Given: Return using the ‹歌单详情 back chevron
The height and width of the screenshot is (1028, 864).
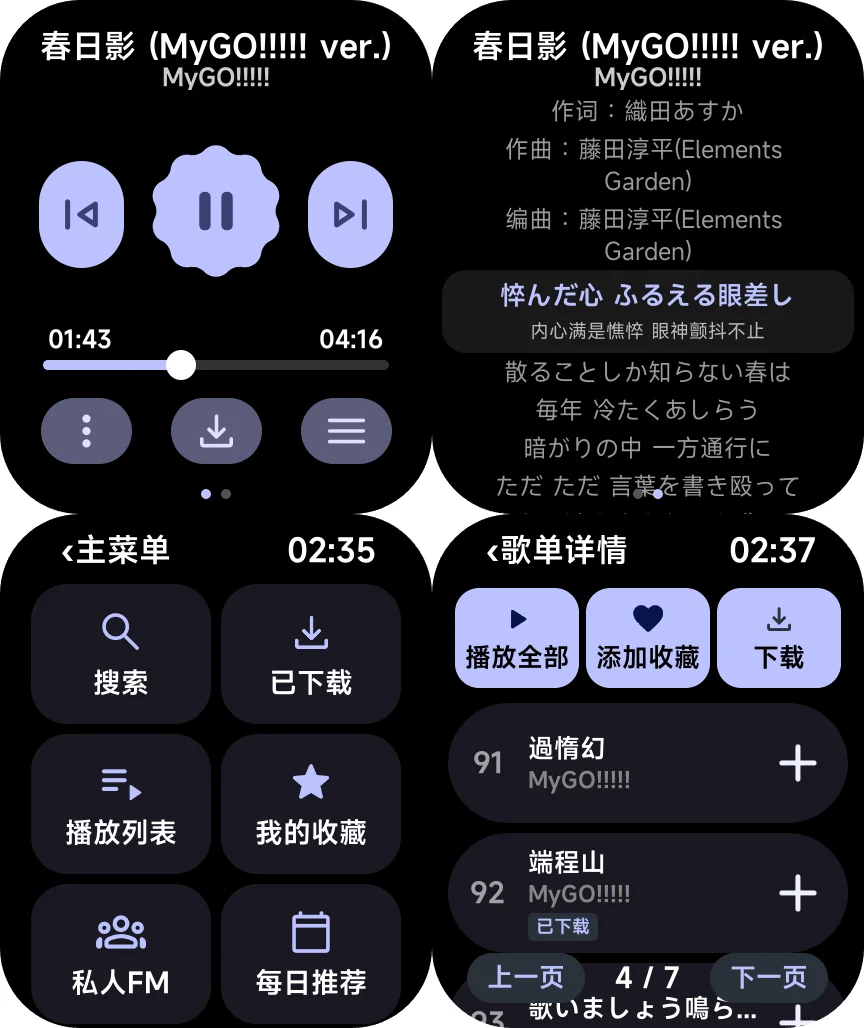Looking at the screenshot, I should [x=492, y=551].
